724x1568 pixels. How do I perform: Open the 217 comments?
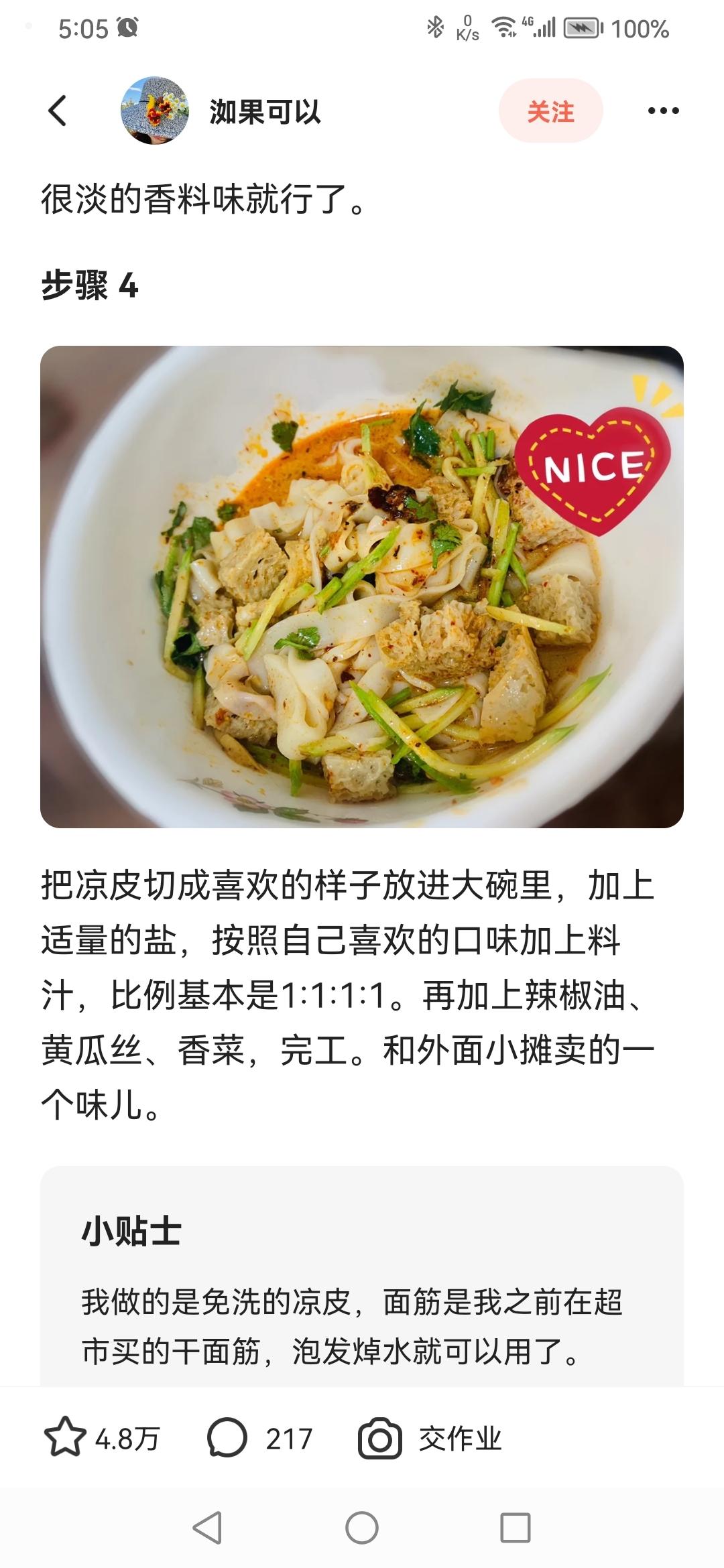[x=228, y=1438]
